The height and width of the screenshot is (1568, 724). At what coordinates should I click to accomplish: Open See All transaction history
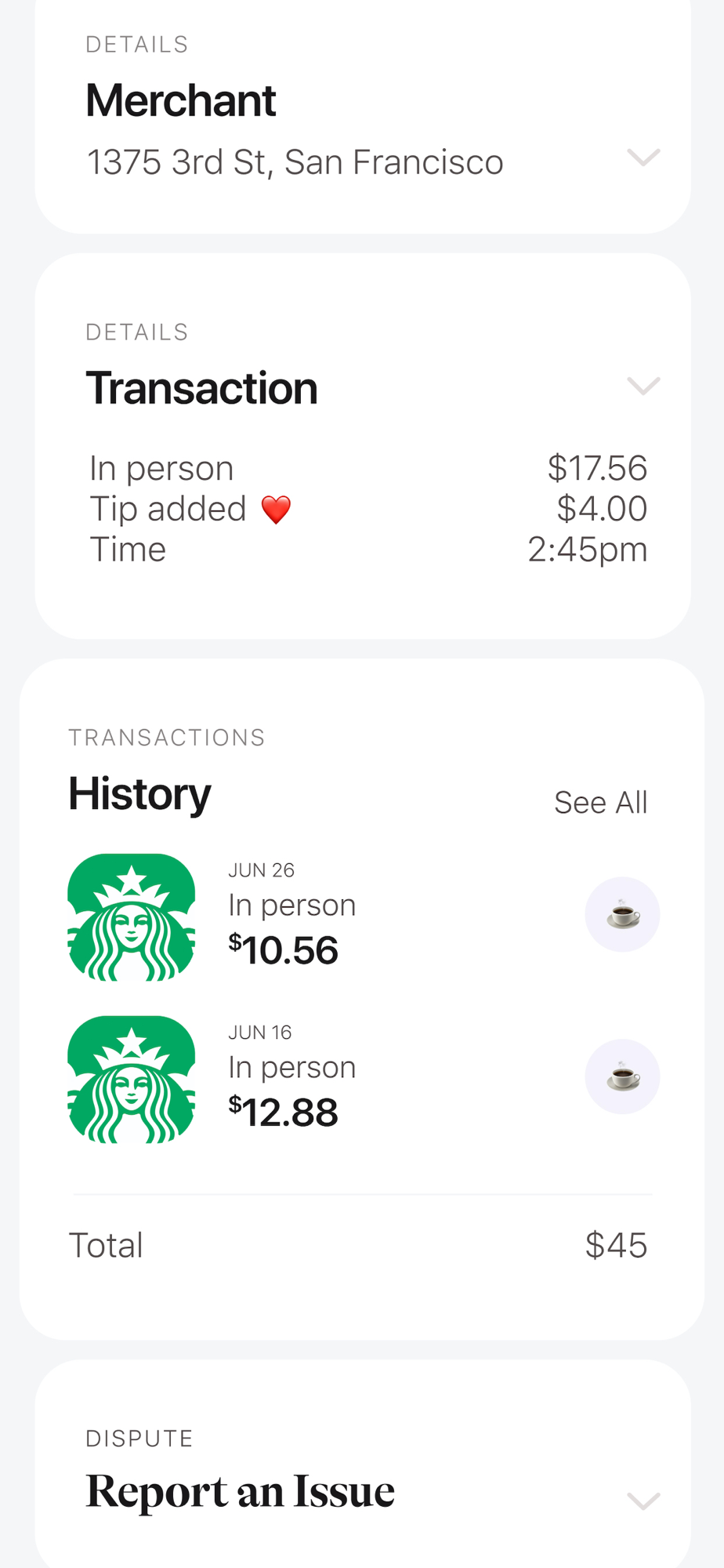coord(600,802)
